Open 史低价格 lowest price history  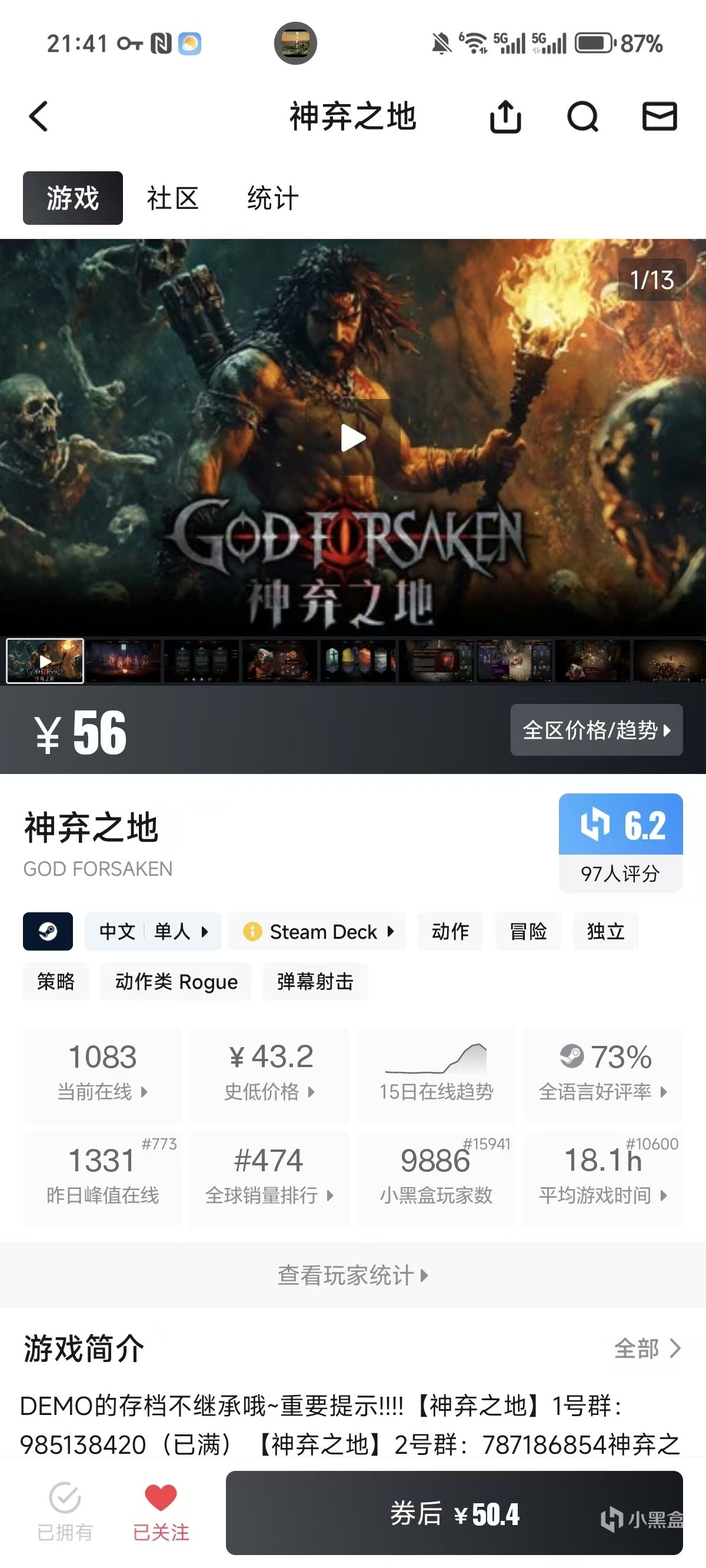pos(269,1074)
